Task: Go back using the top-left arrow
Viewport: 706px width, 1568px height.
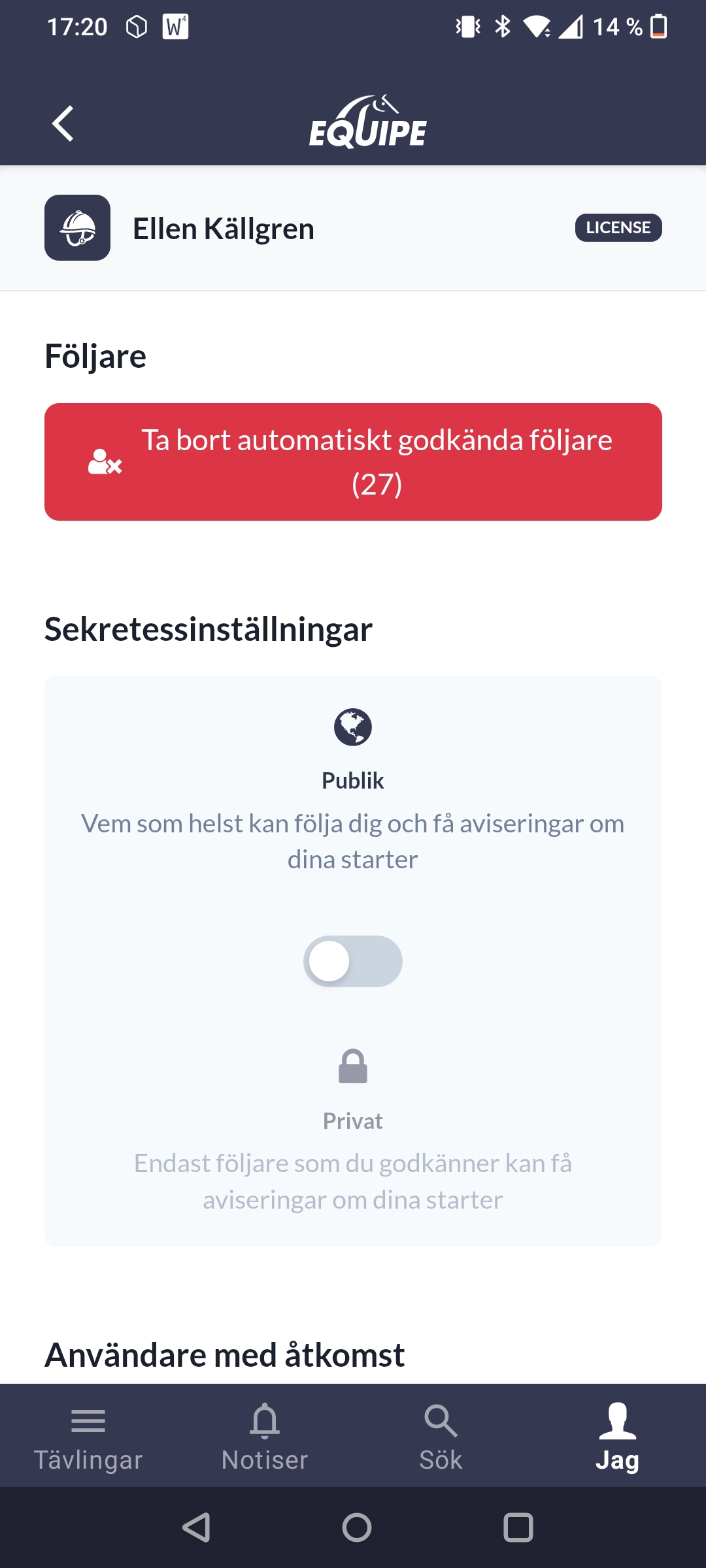Action: pyautogui.click(x=63, y=123)
